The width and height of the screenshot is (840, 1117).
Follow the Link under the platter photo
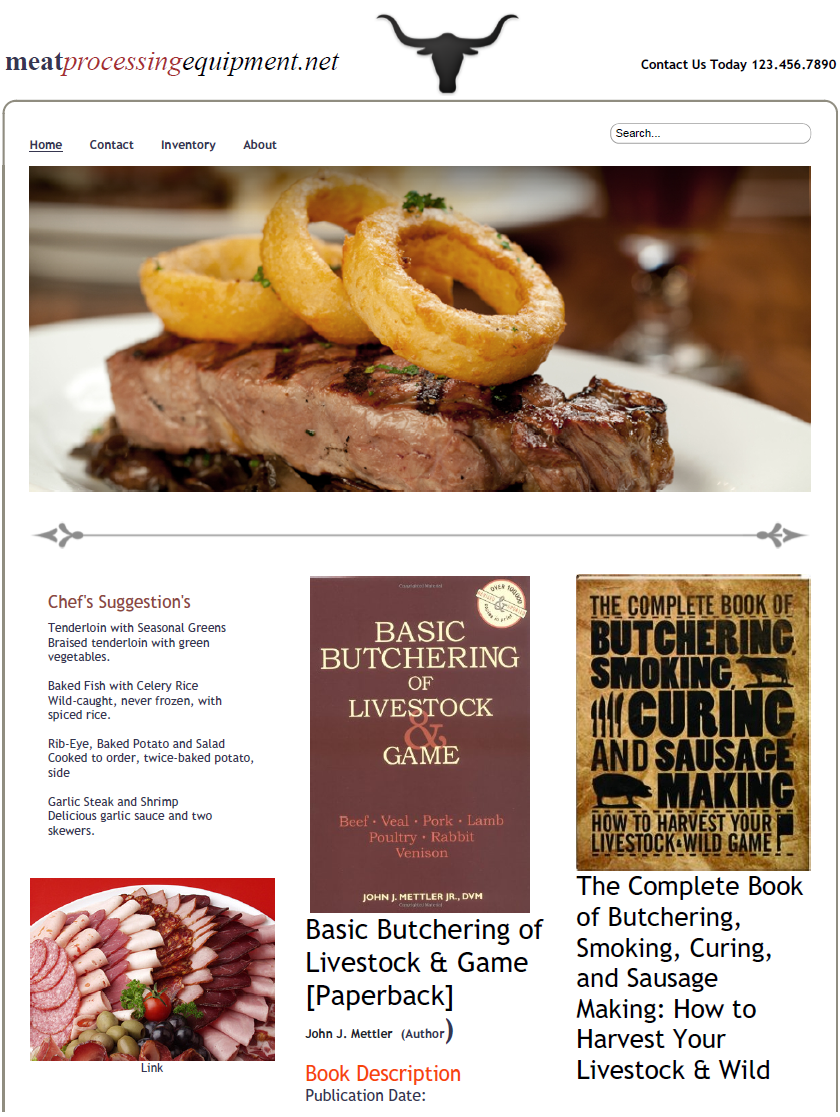[x=152, y=1068]
